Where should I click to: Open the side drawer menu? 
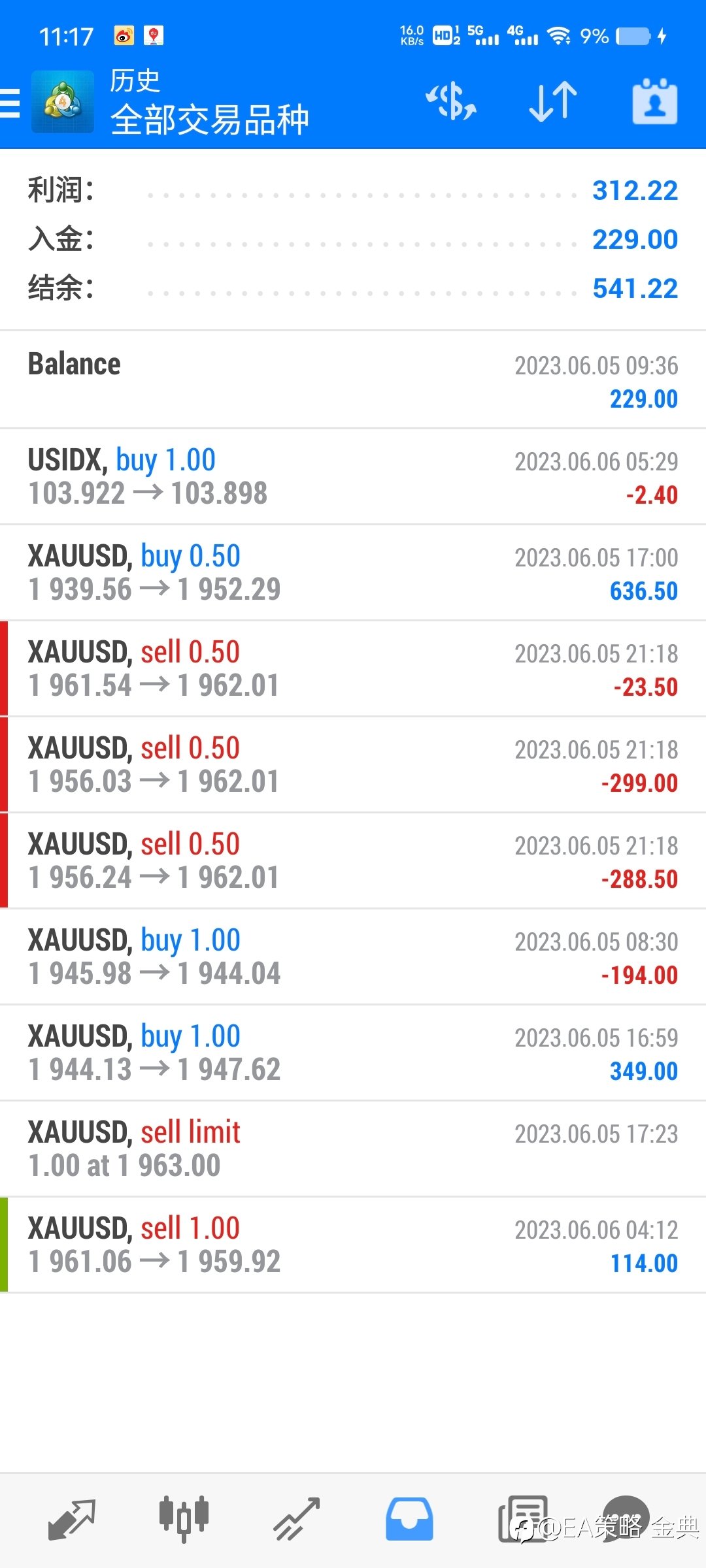pos(10,103)
